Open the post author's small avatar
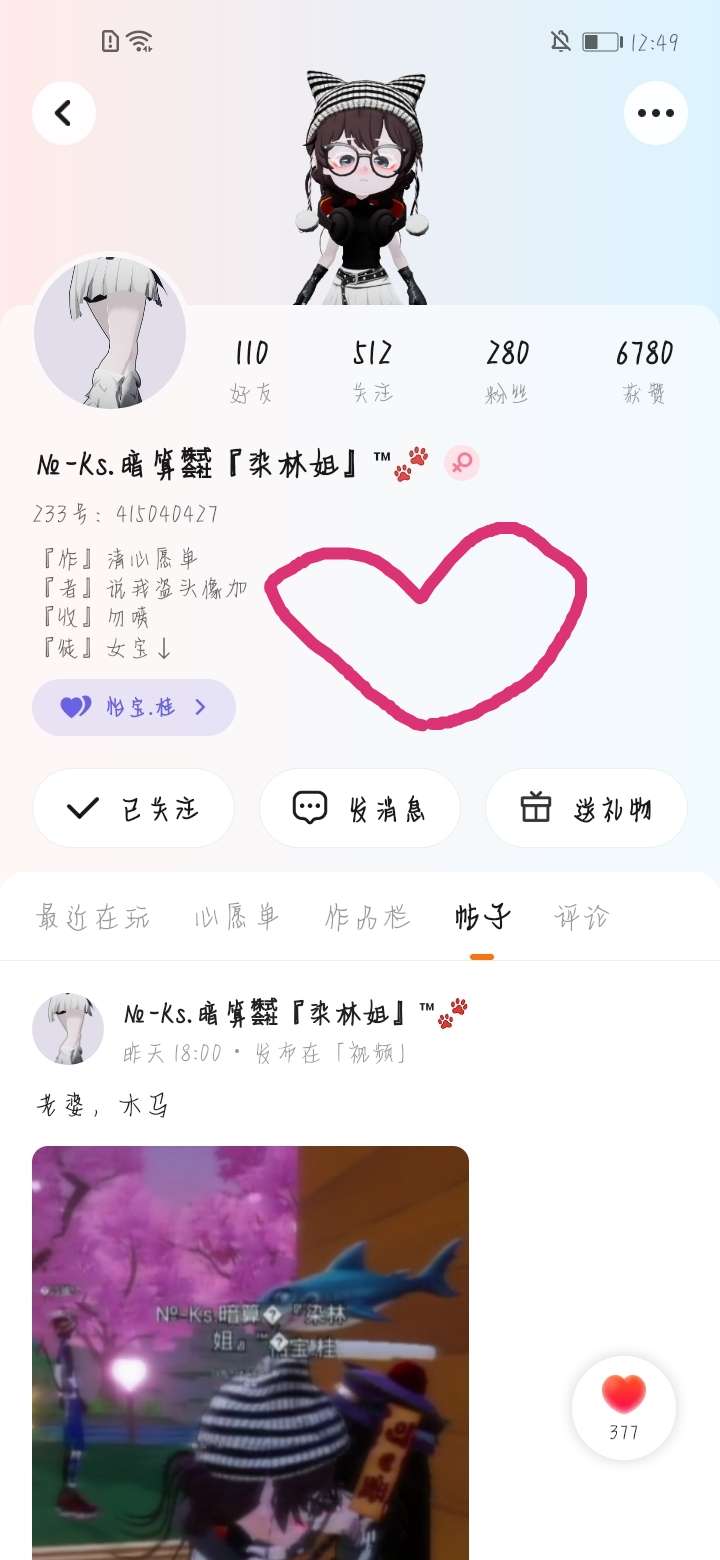 pyautogui.click(x=68, y=1028)
